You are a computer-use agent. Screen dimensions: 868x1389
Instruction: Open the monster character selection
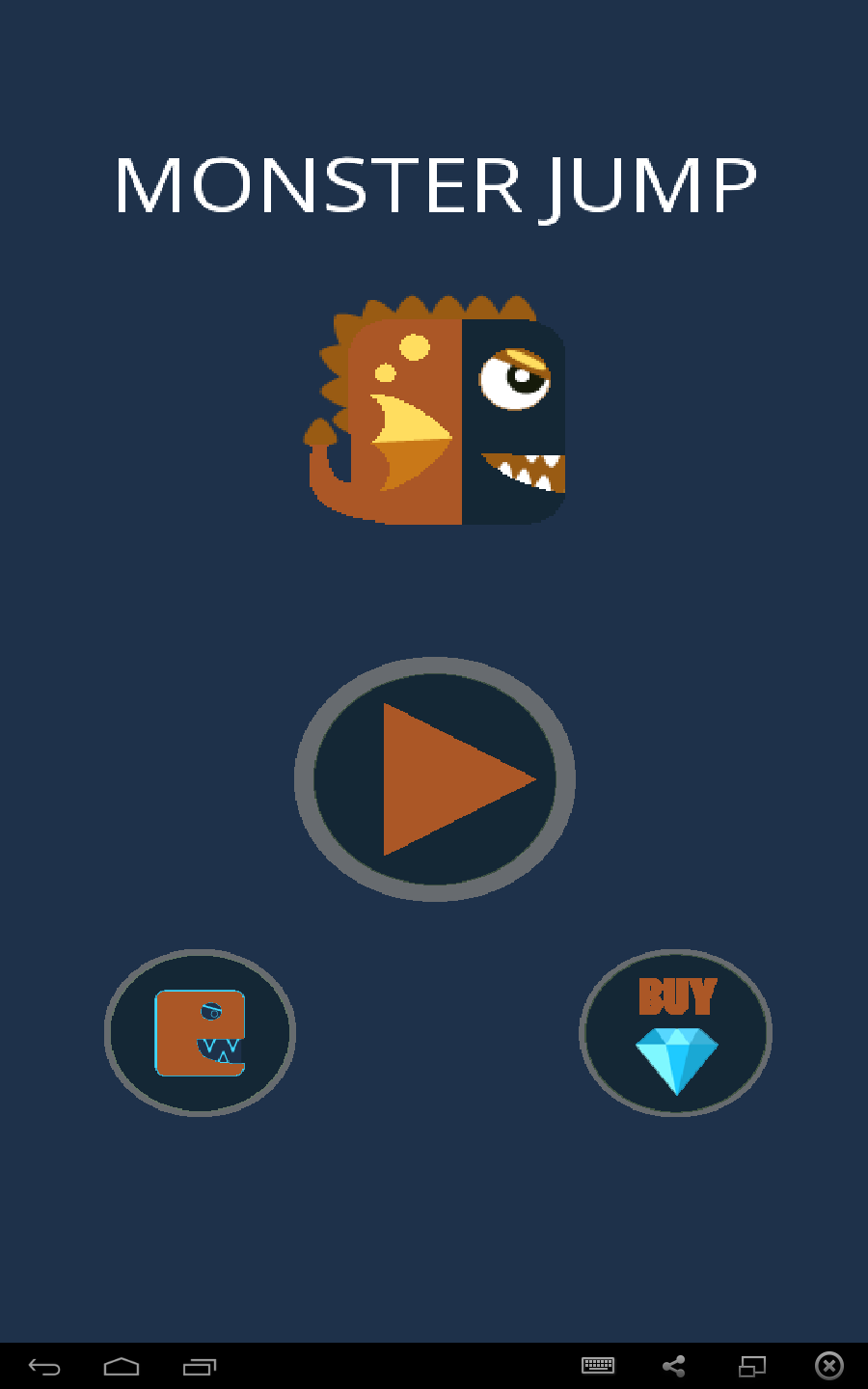pyautogui.click(x=200, y=1033)
